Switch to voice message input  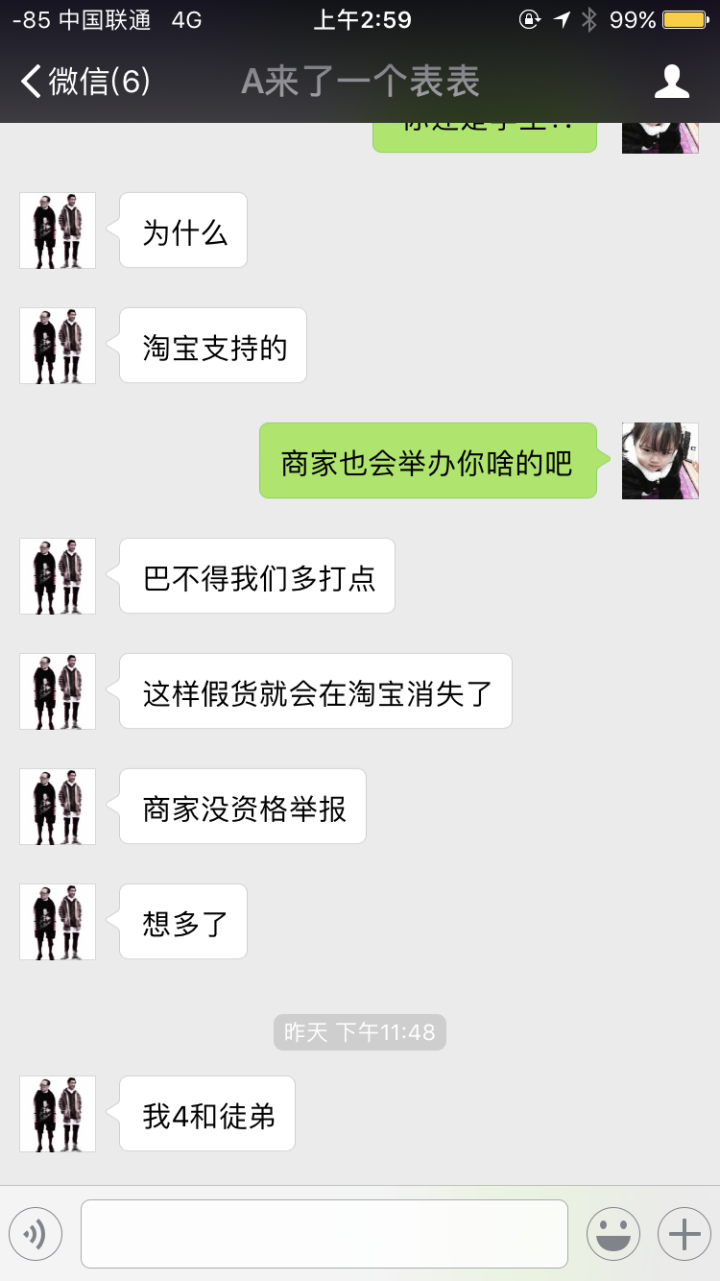(36, 1234)
